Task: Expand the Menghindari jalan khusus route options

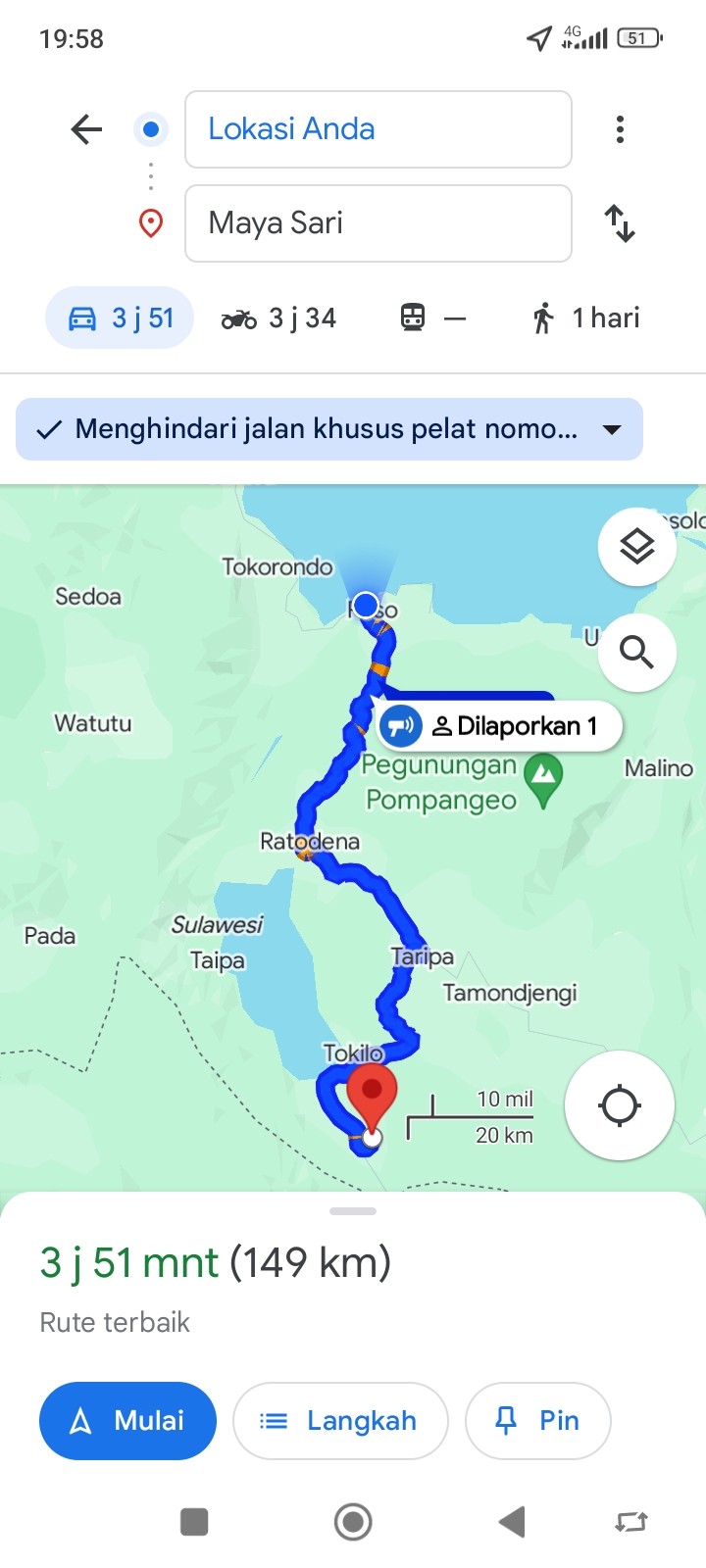Action: pos(329,429)
